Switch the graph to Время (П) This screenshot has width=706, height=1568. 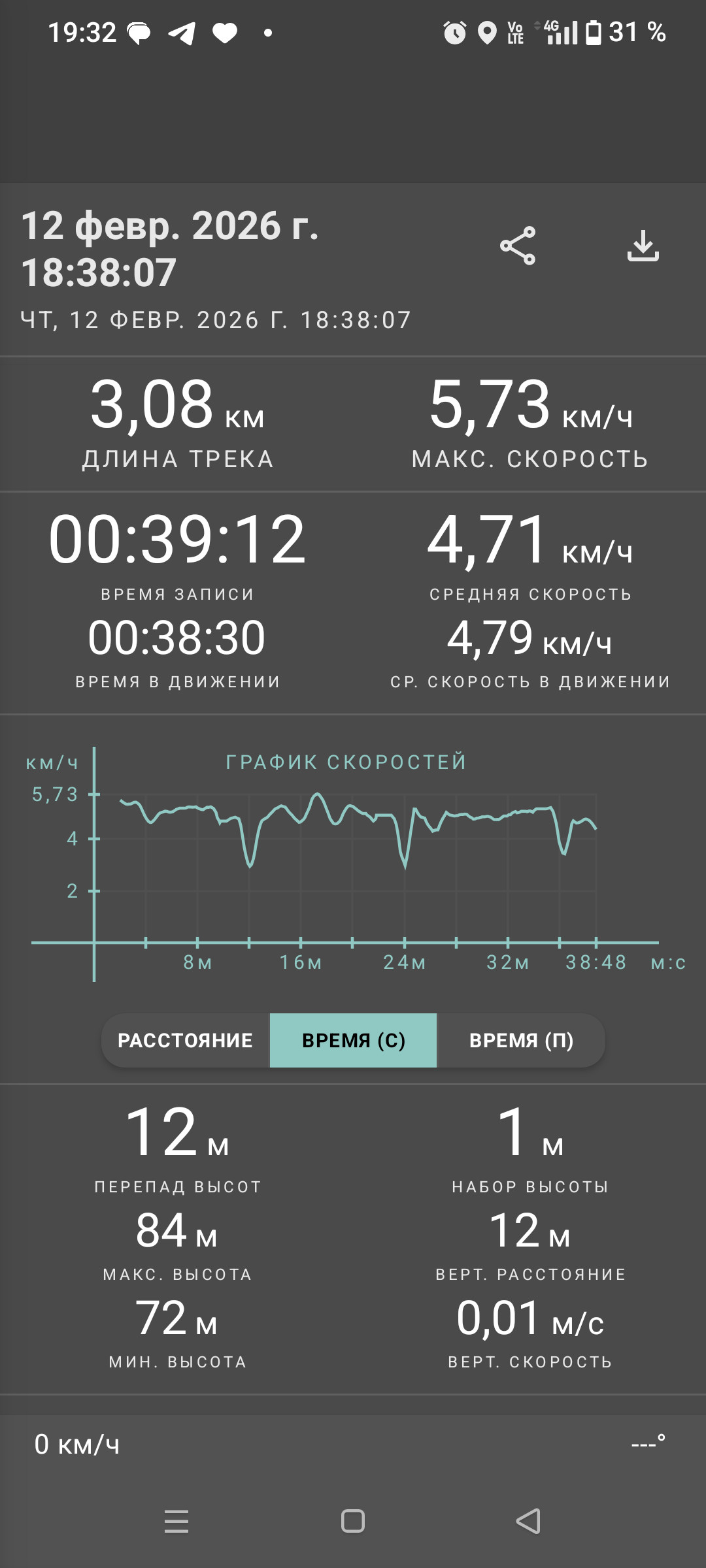coord(521,1040)
